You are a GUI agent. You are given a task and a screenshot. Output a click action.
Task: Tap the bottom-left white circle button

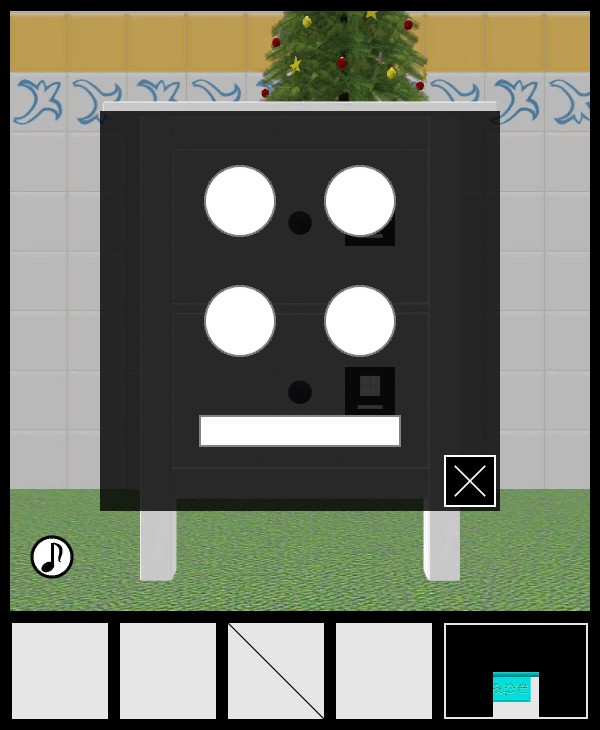pos(240,321)
